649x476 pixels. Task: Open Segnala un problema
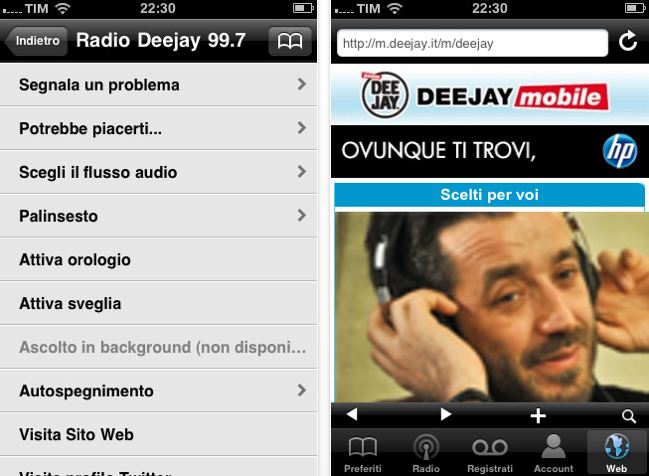160,85
